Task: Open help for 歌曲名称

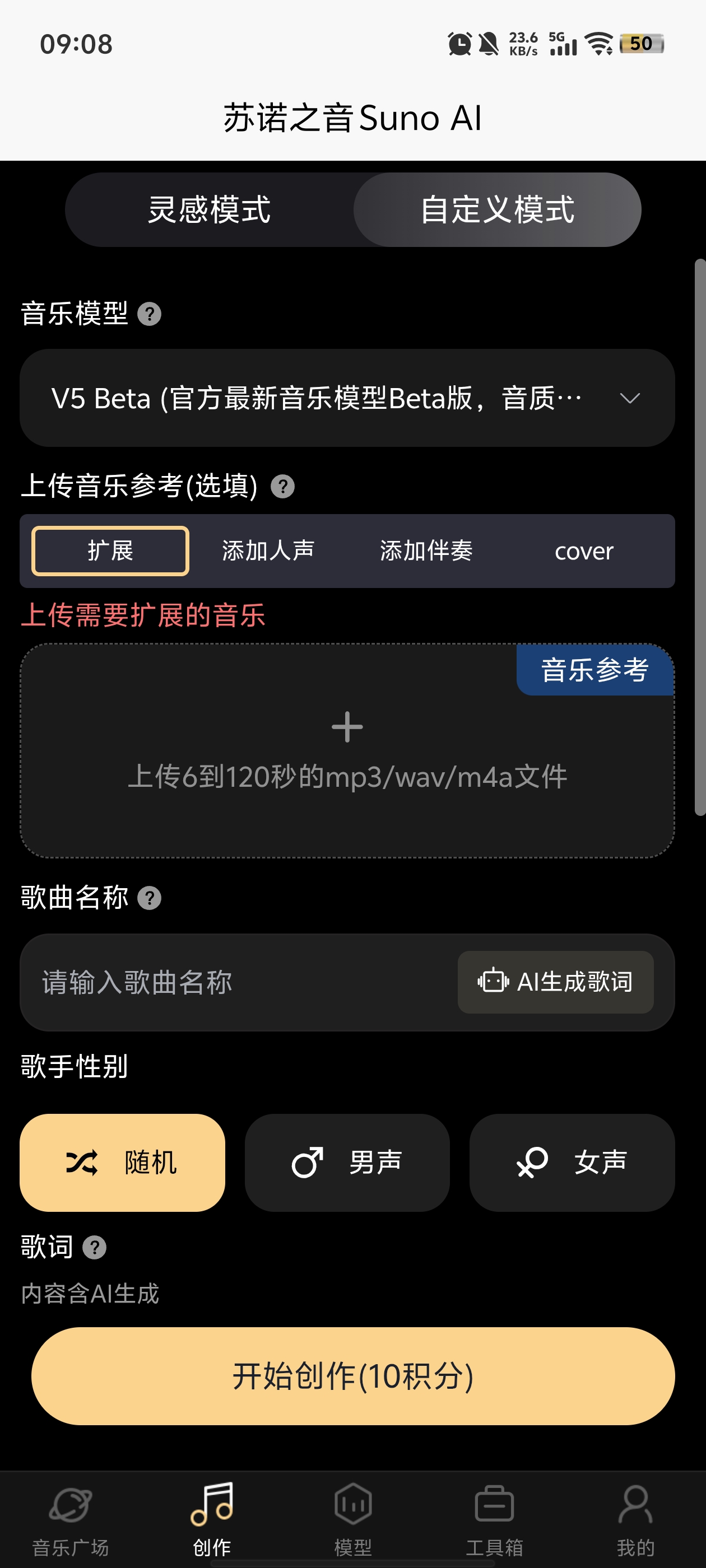Action: (149, 898)
